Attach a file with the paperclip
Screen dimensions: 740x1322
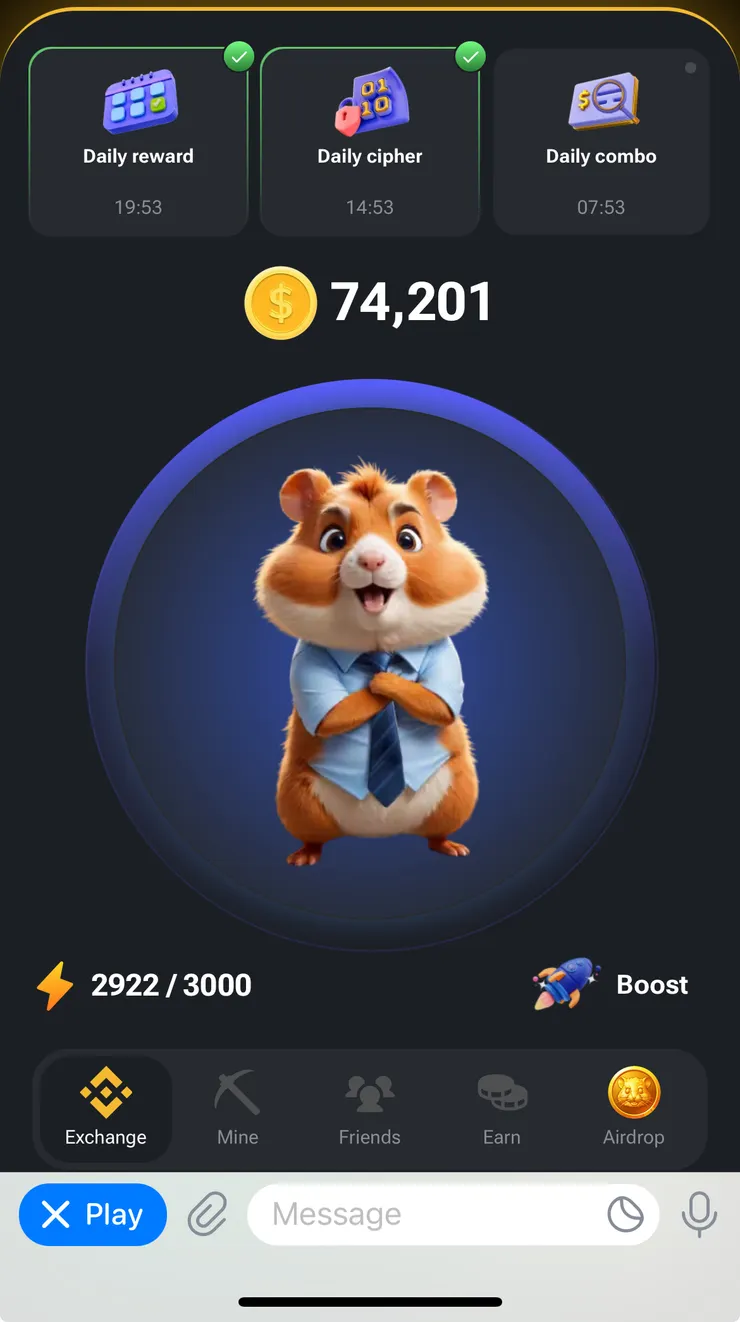tap(207, 1215)
